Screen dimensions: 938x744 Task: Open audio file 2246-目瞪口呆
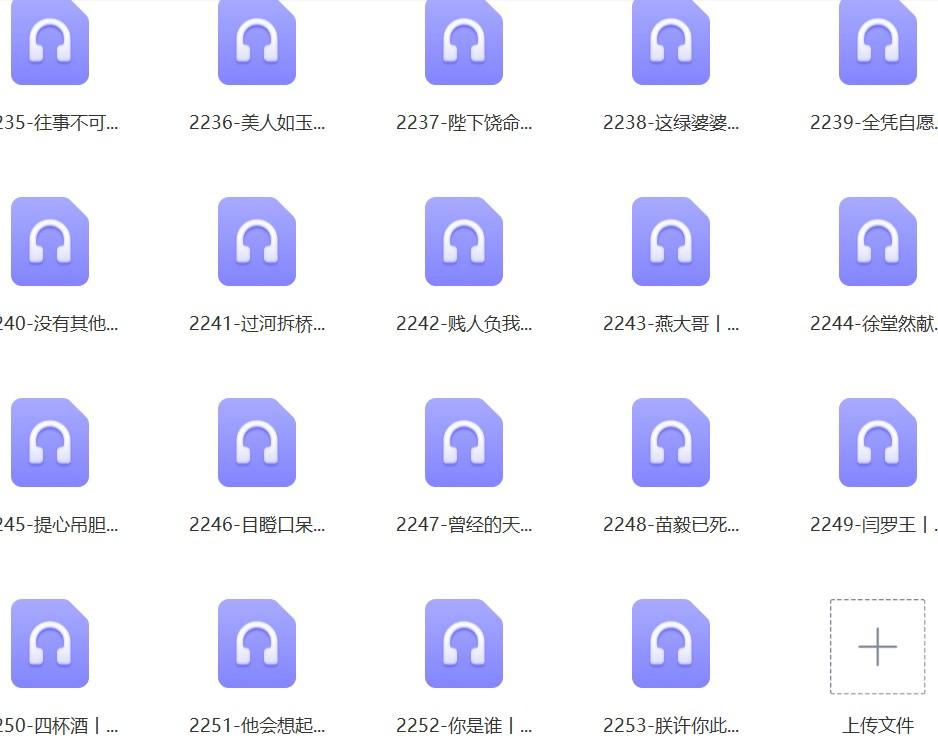pos(257,443)
